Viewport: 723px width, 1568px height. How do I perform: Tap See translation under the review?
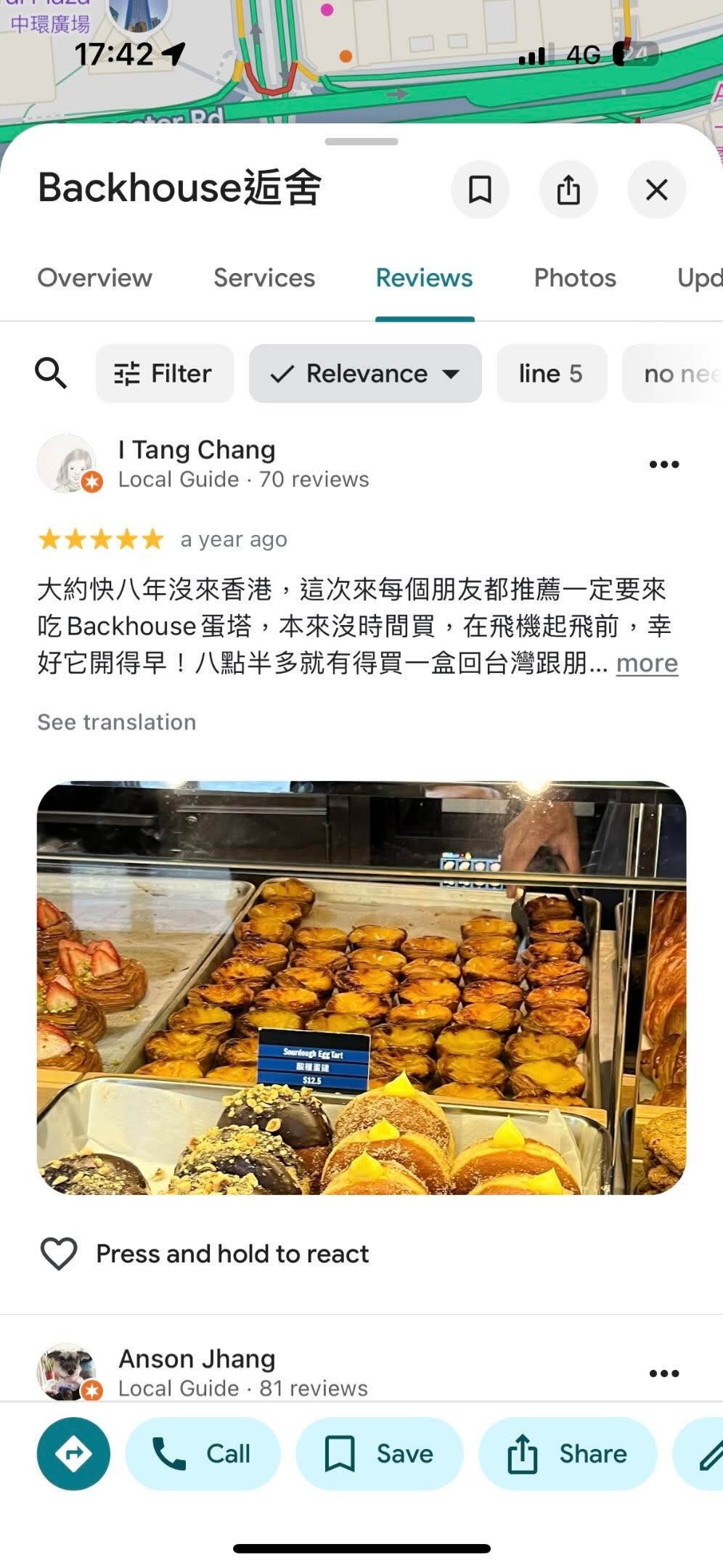coord(117,722)
